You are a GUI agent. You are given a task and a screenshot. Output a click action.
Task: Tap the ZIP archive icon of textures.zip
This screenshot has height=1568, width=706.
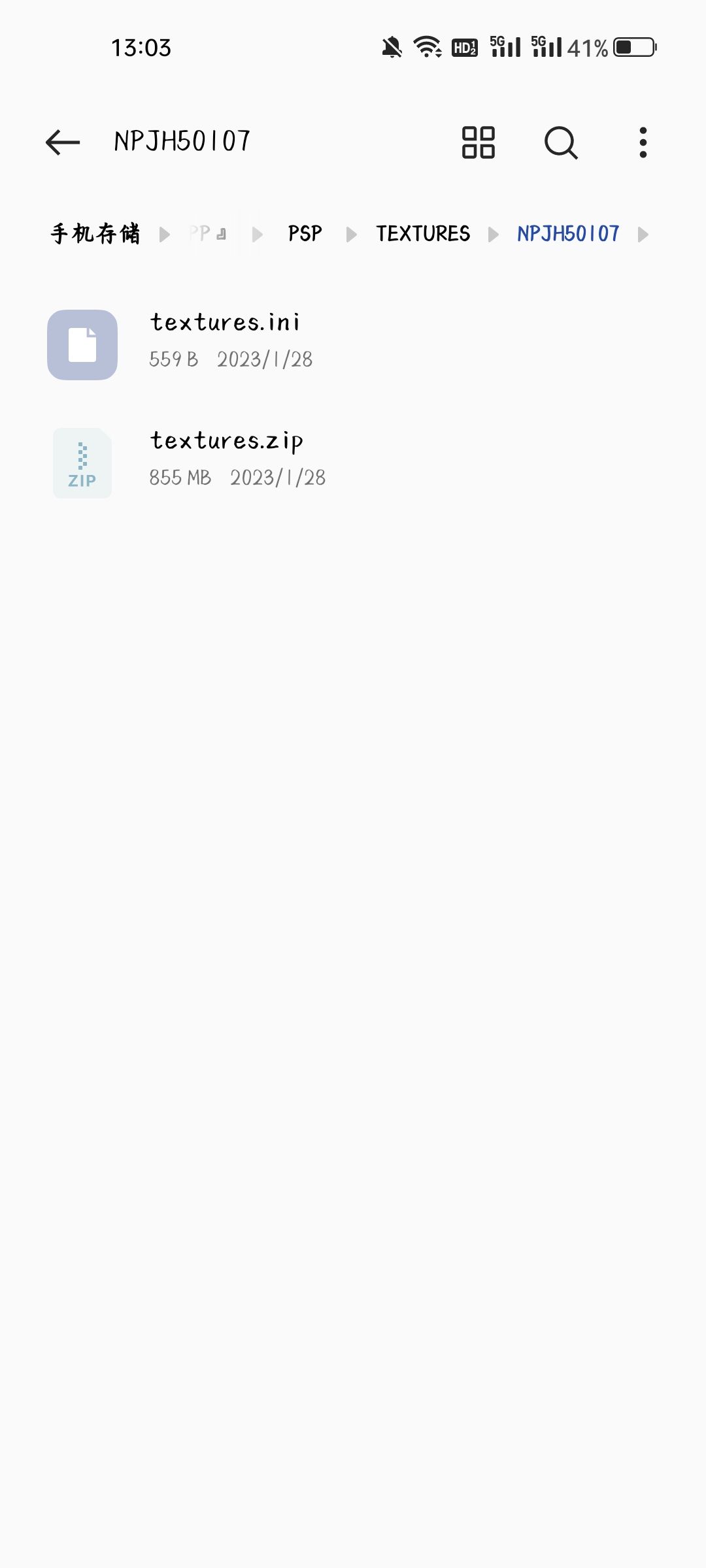tap(82, 462)
